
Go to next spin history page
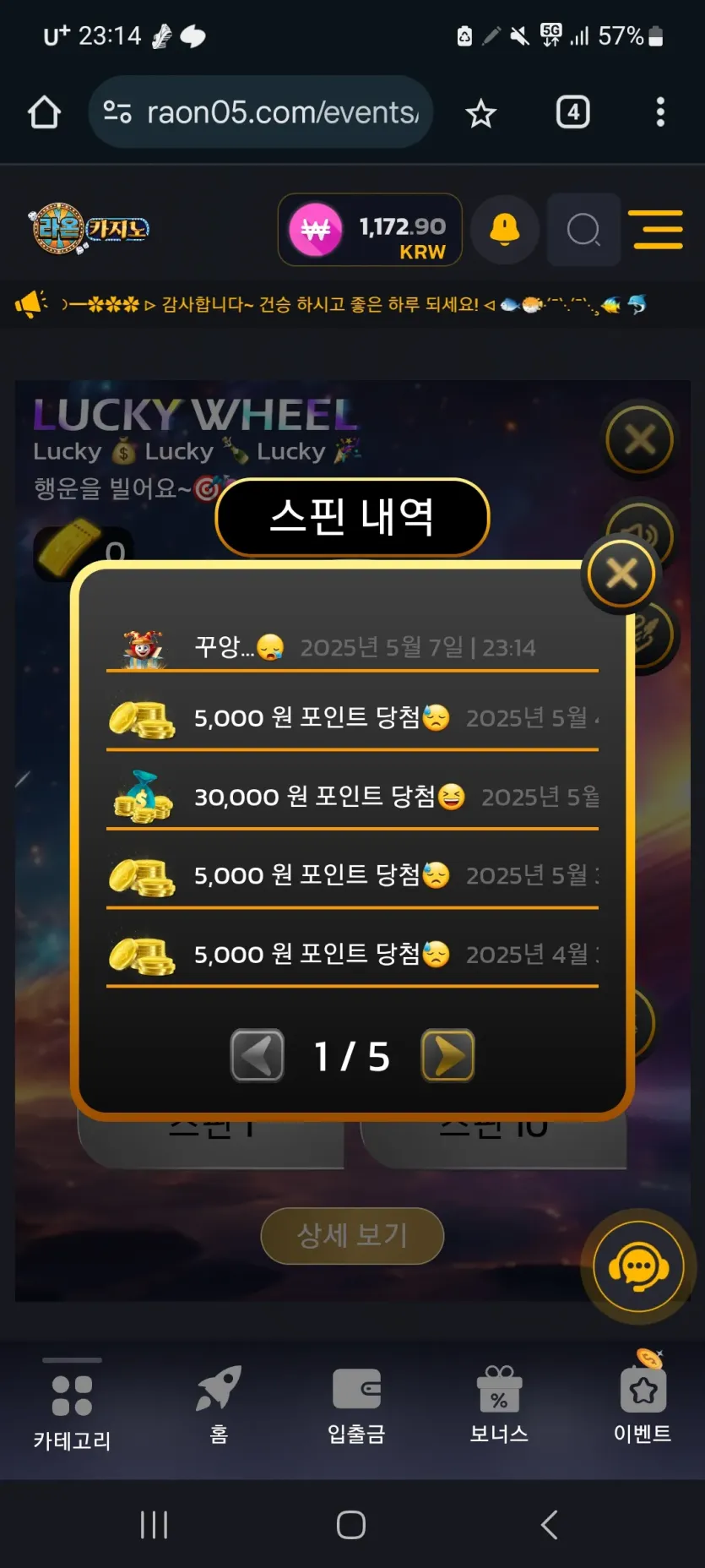click(447, 1056)
